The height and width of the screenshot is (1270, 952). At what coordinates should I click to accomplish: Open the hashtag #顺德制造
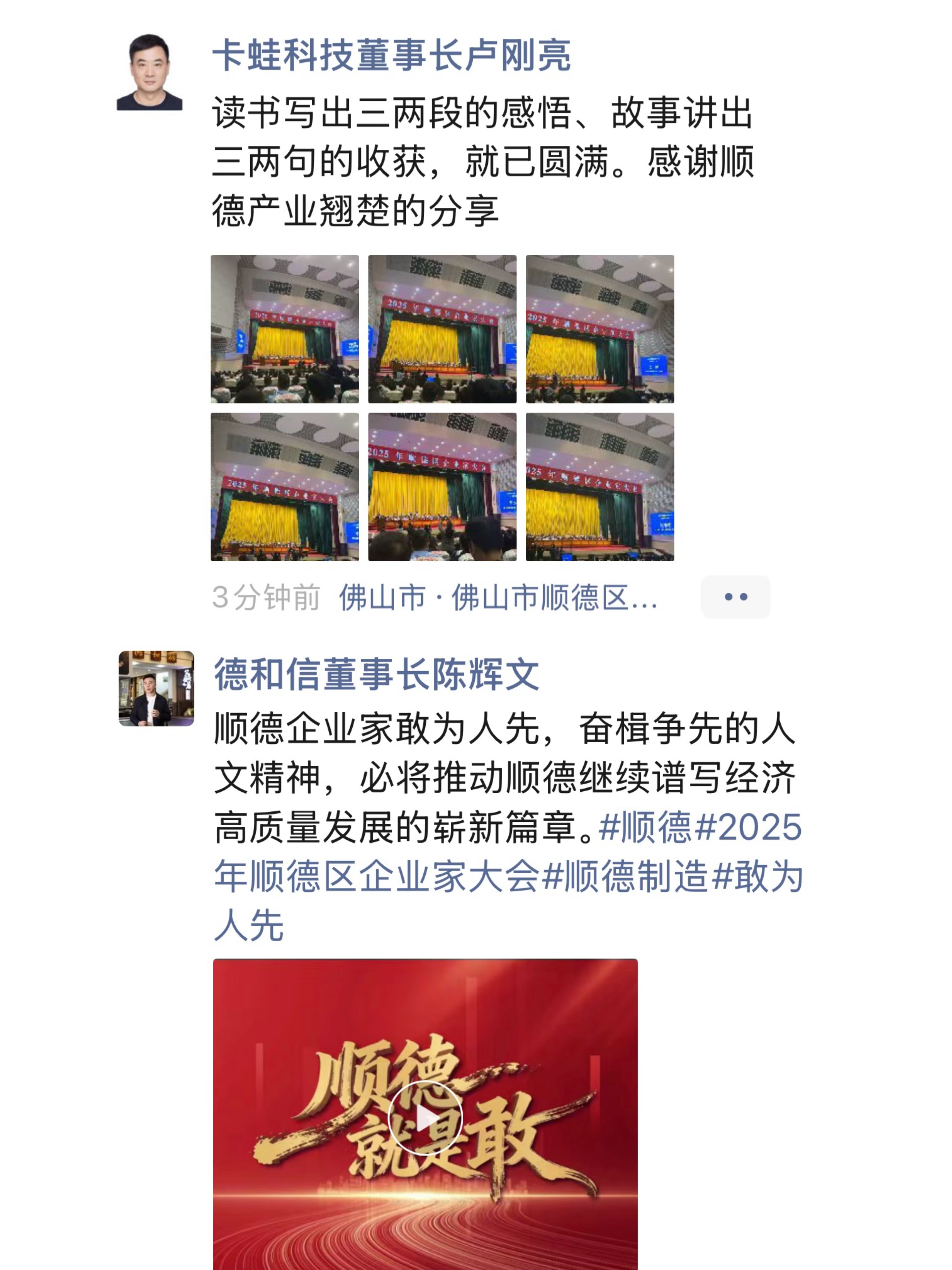point(624,877)
